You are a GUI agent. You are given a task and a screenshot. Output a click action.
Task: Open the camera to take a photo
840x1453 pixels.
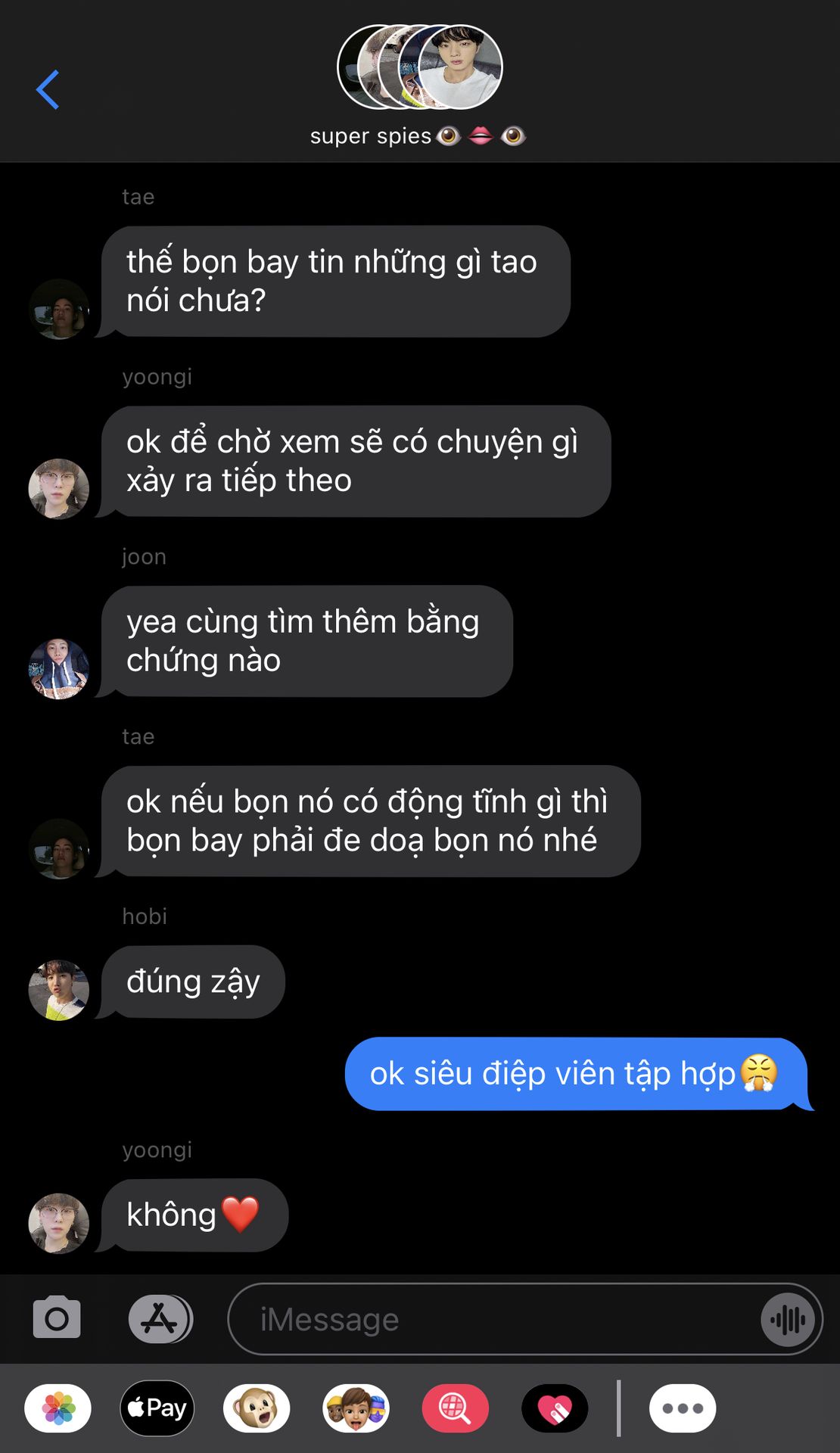click(x=57, y=1318)
